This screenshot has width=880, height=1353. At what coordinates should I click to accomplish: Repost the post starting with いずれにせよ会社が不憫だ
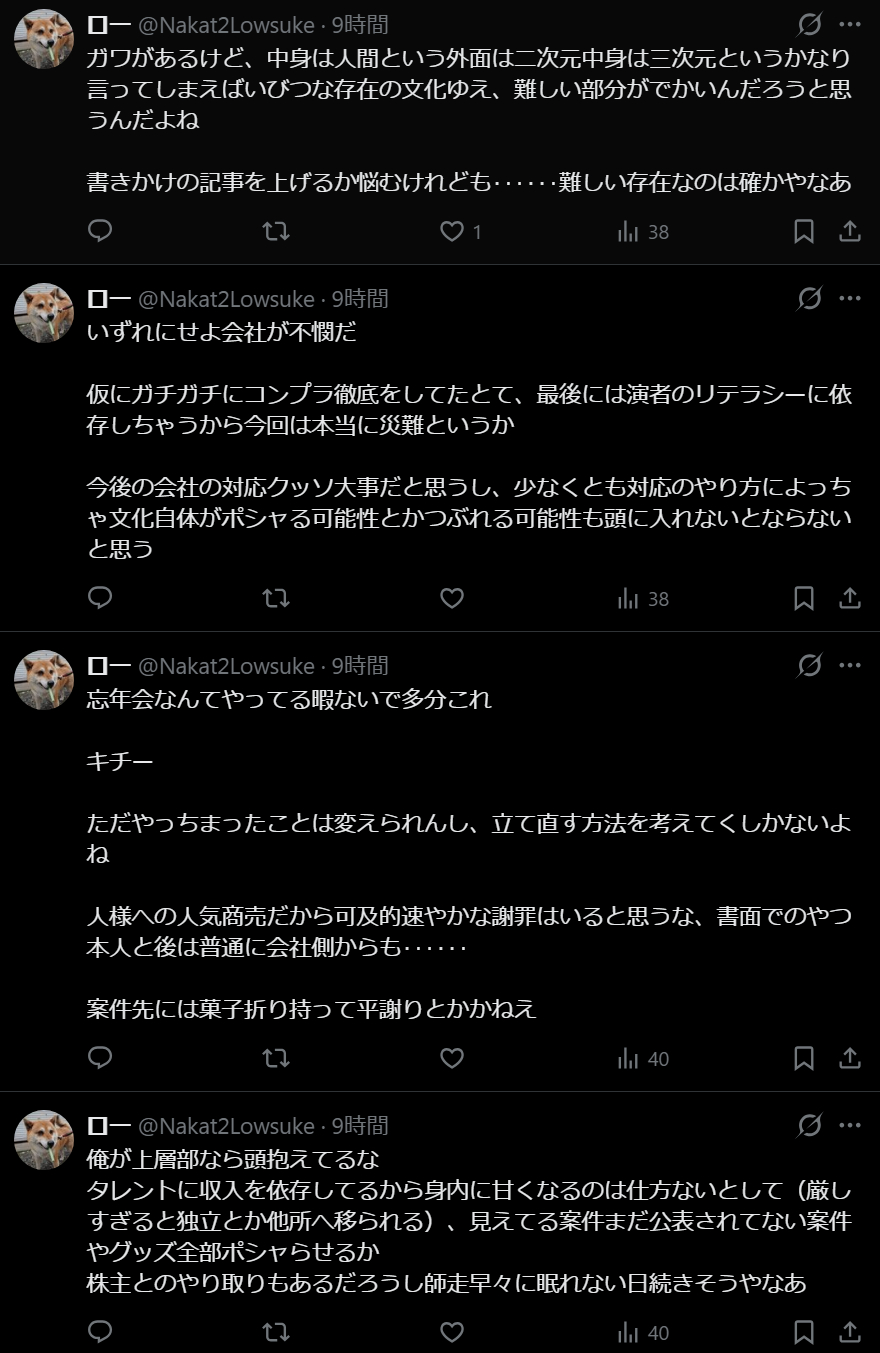[276, 598]
